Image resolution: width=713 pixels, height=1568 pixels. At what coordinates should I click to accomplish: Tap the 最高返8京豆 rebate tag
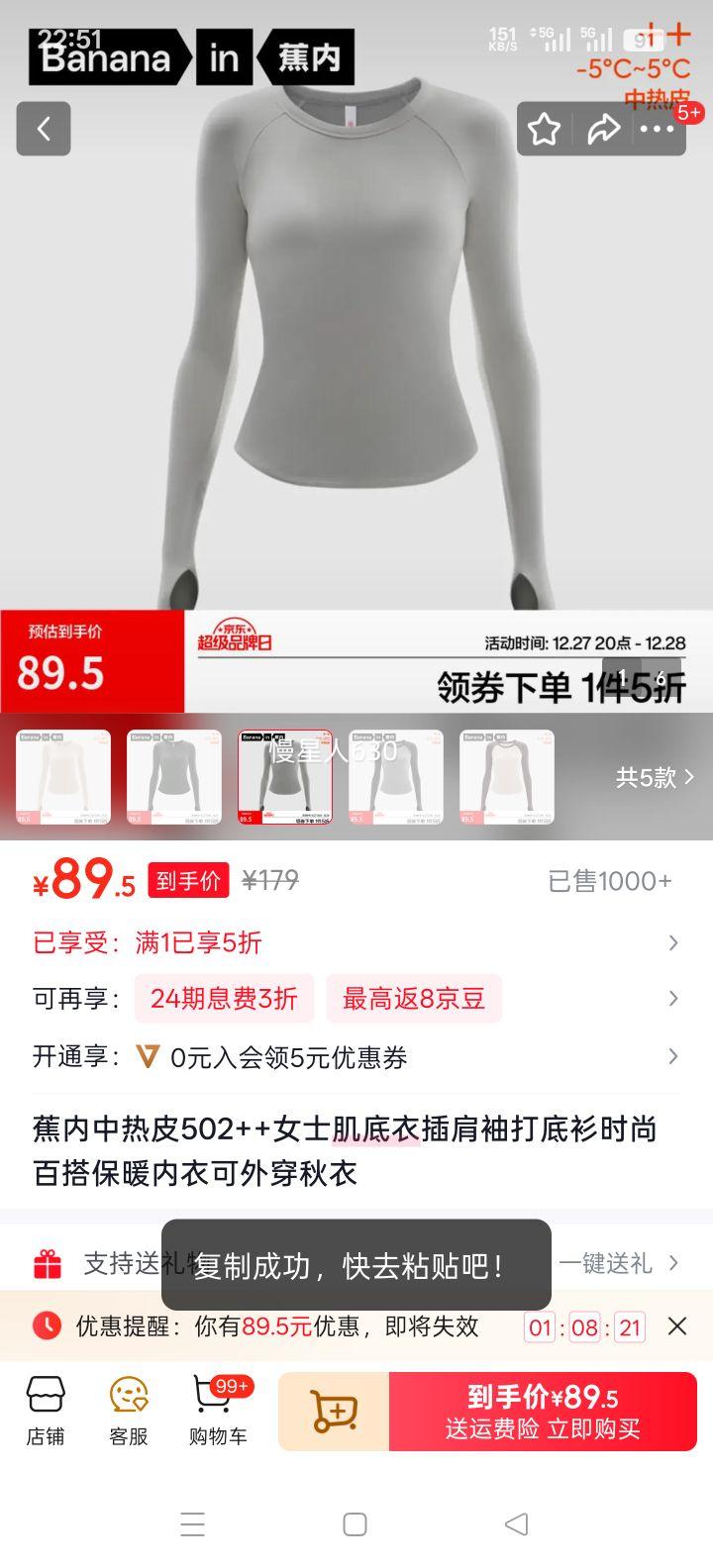pos(414,999)
